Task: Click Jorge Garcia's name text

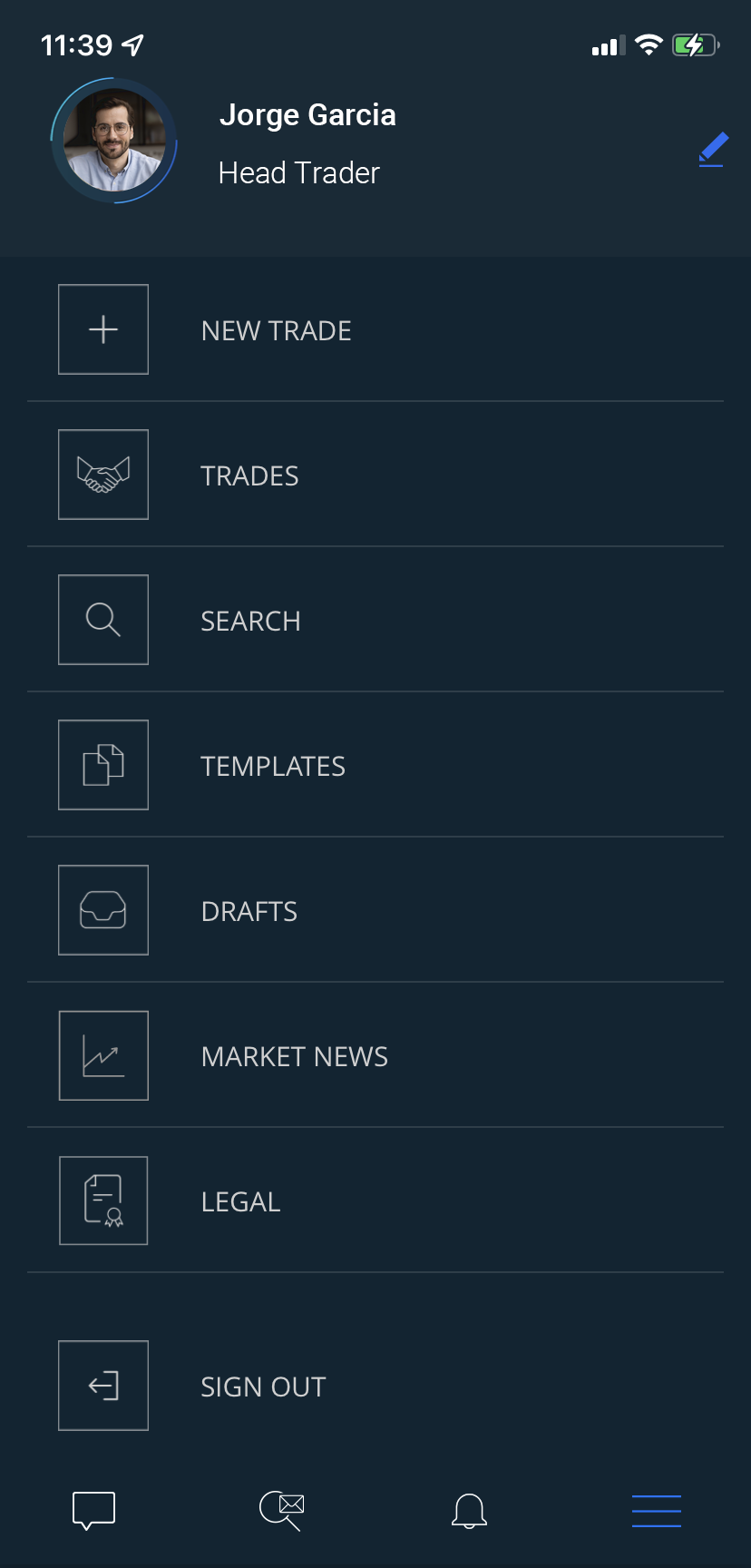Action: [x=307, y=114]
